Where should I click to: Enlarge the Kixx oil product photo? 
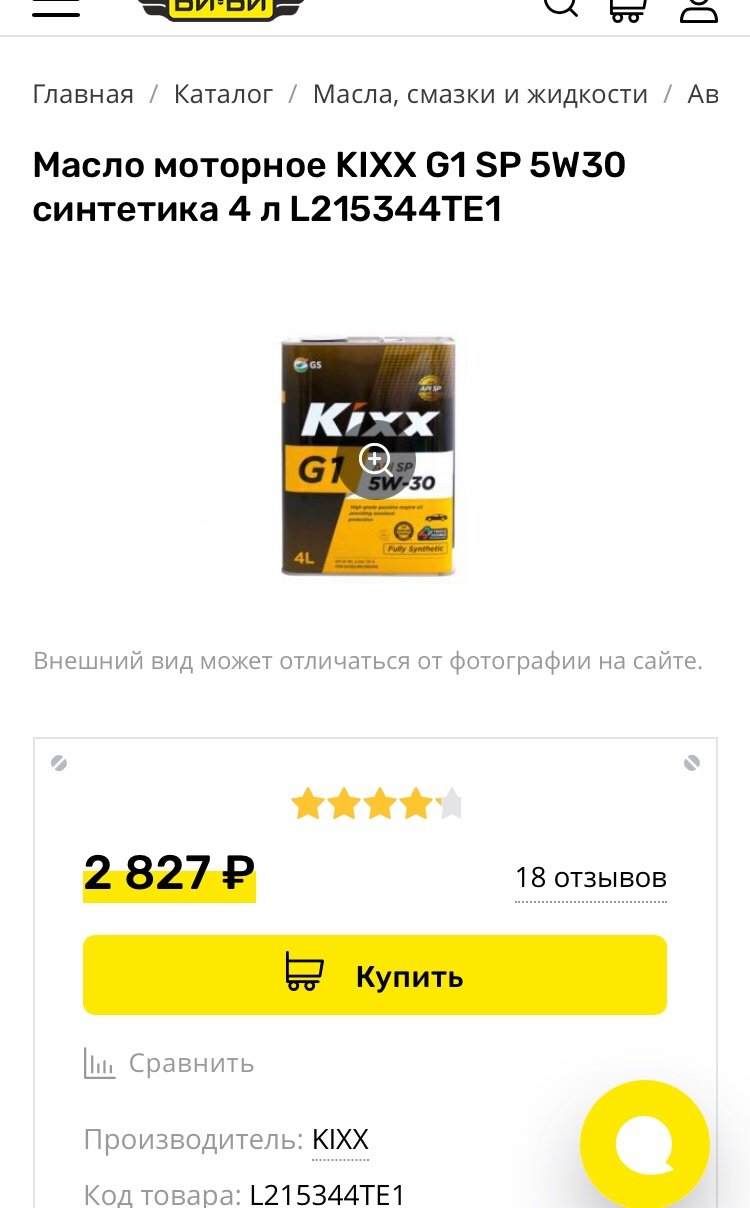[x=368, y=457]
